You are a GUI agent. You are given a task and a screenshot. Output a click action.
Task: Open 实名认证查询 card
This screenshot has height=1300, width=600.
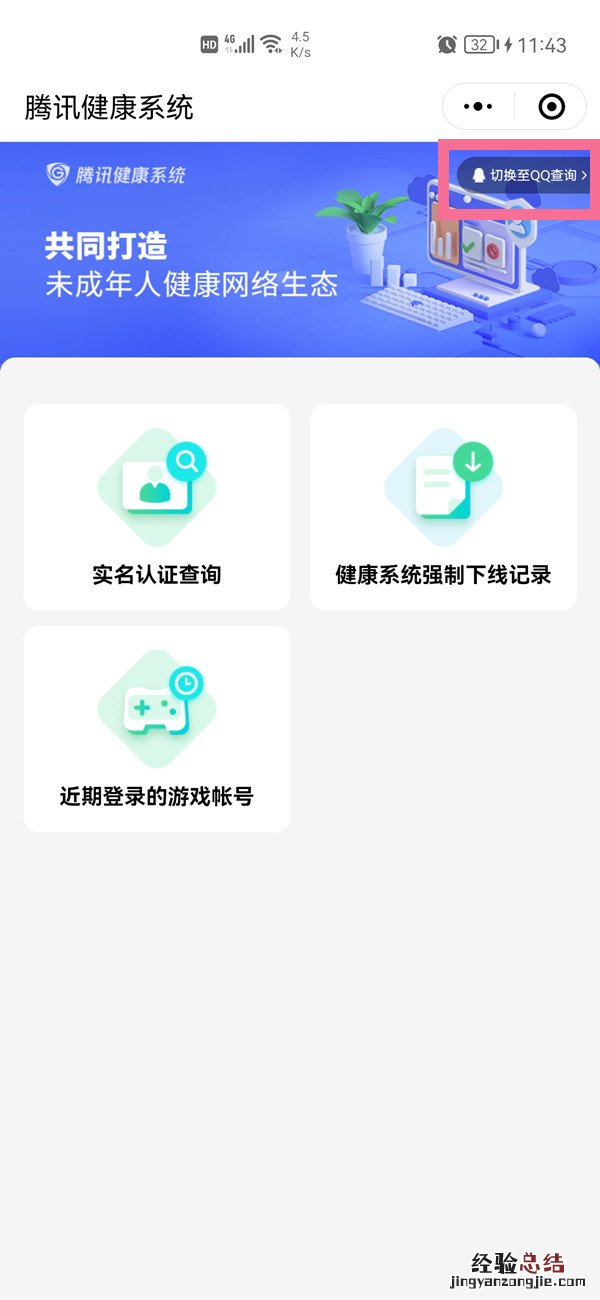(x=157, y=507)
